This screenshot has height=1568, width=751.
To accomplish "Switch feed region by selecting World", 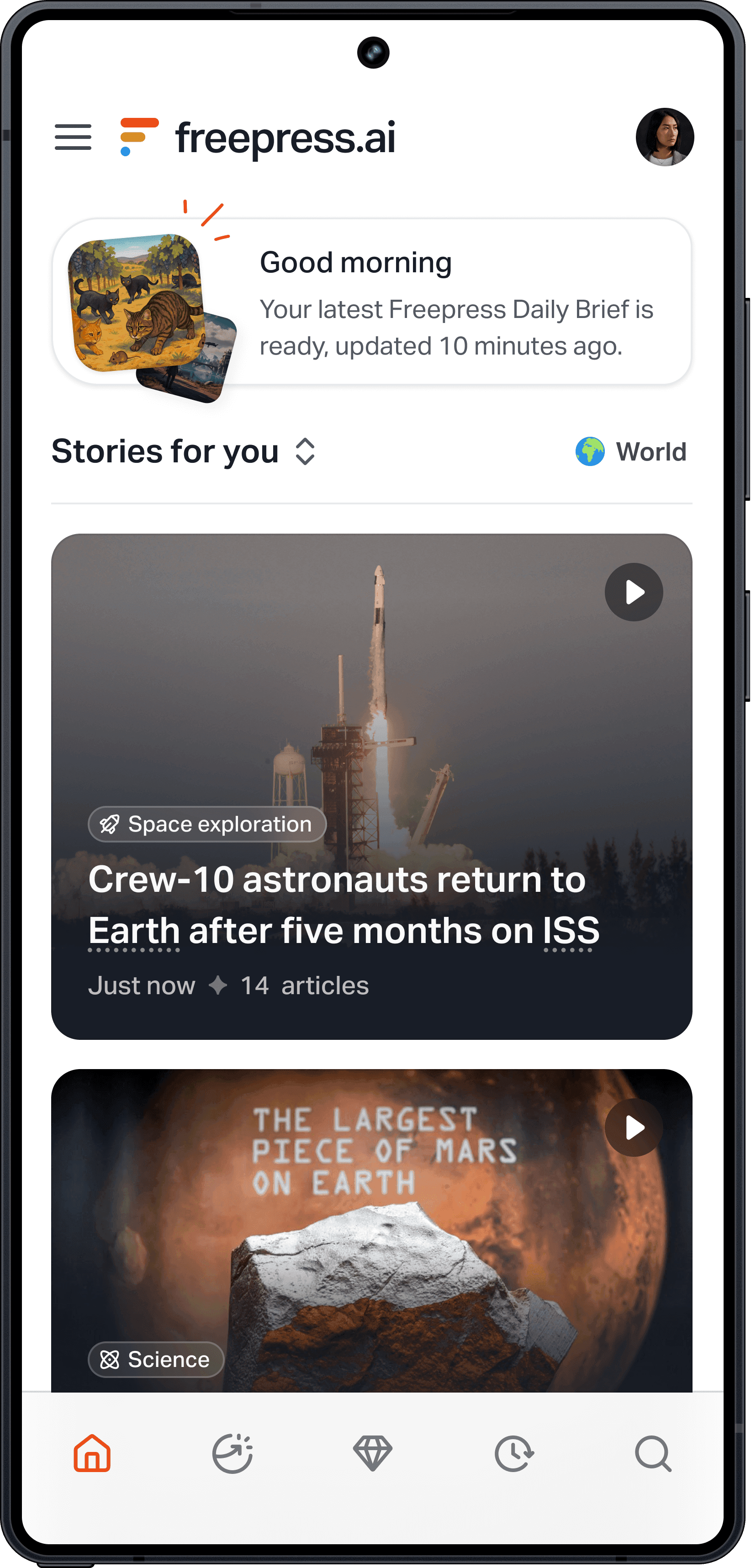I will click(x=651, y=451).
